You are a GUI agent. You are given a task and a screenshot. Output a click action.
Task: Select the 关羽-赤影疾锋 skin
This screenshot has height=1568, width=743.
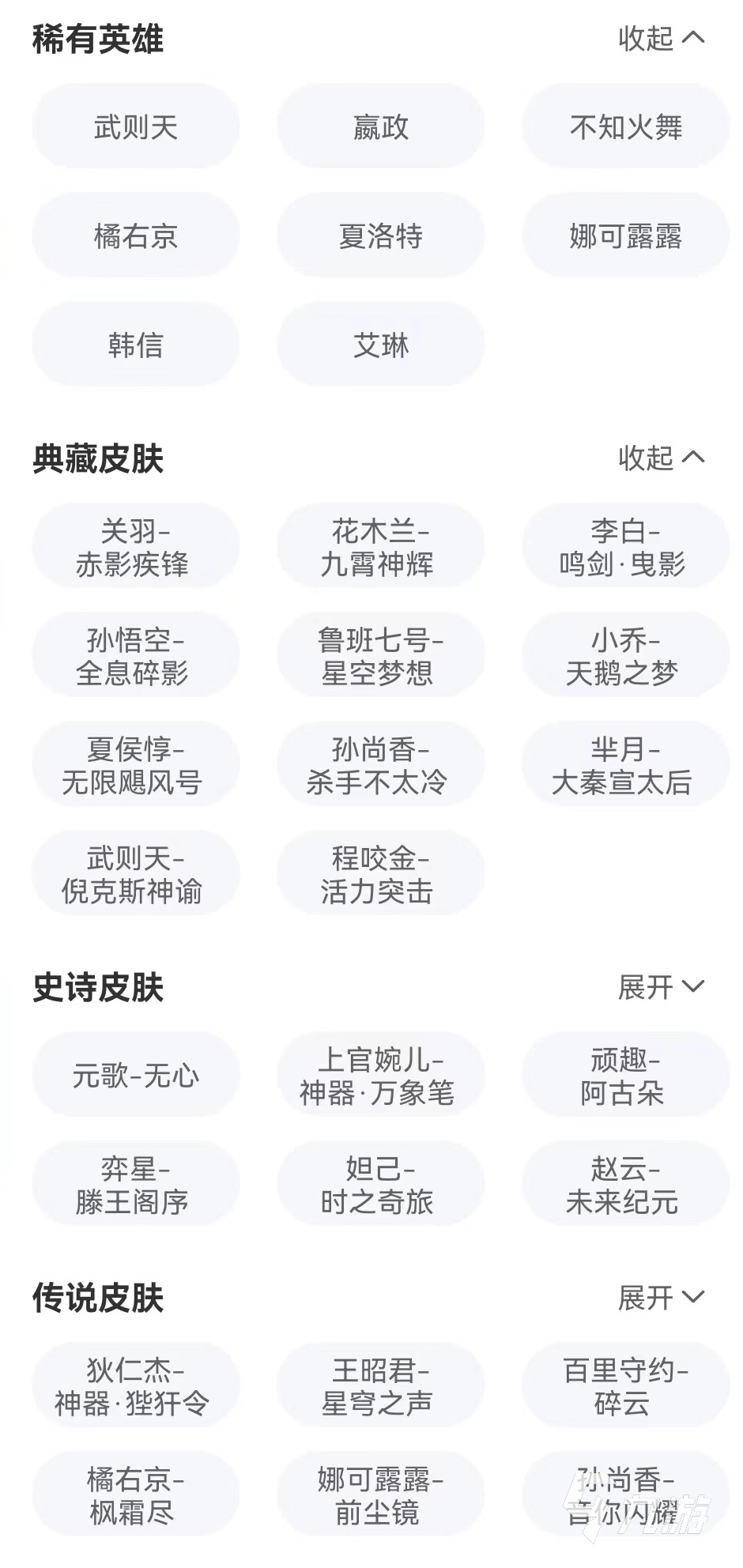(135, 547)
